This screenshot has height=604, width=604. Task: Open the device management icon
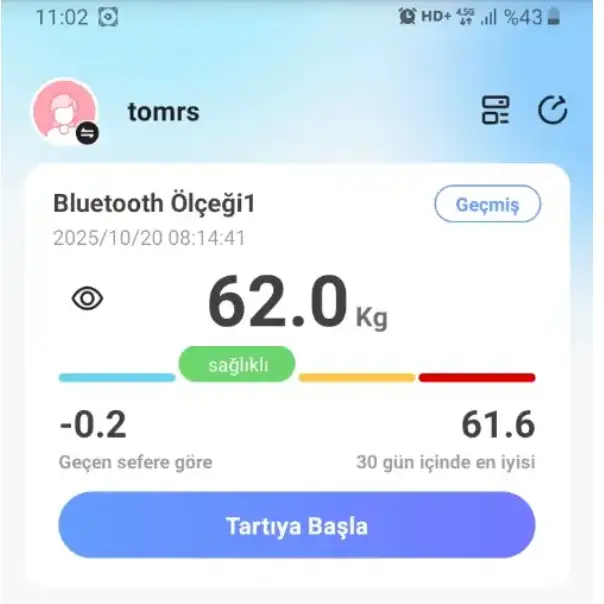(495, 111)
